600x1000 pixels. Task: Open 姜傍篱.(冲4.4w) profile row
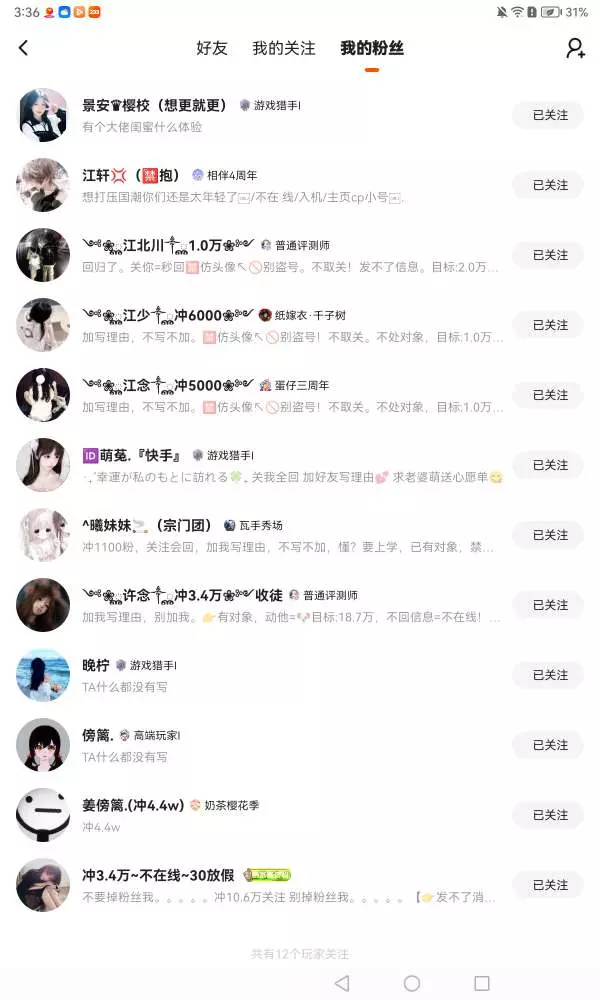coord(300,815)
